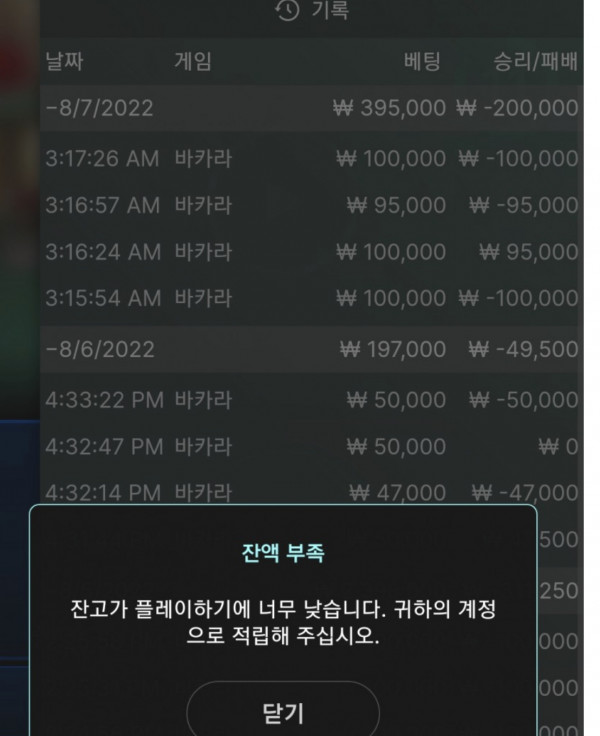Dismiss the dialog with 닫기 button
600x736 pixels.
click(283, 712)
